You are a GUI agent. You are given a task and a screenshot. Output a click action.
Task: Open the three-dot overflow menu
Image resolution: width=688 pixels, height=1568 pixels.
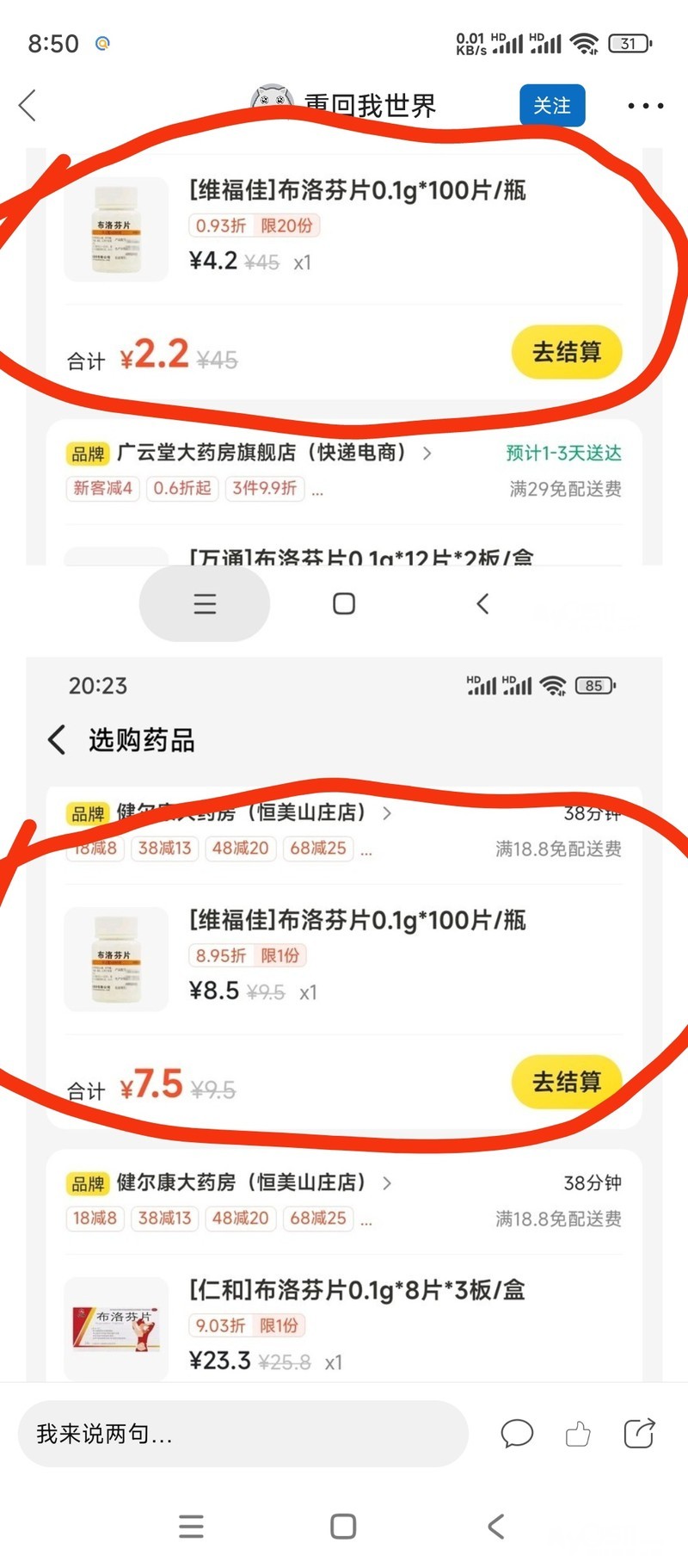[x=645, y=106]
